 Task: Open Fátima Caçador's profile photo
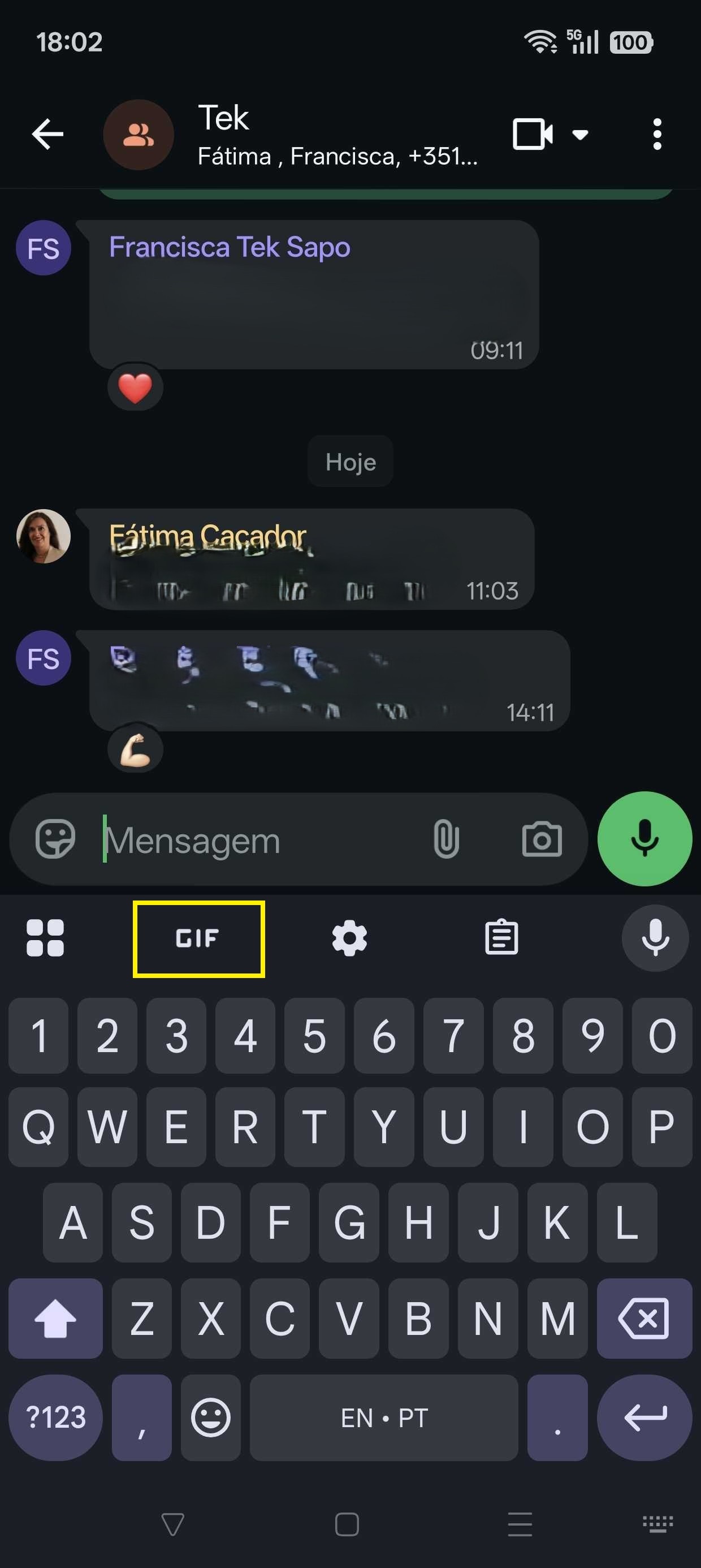pyautogui.click(x=43, y=536)
